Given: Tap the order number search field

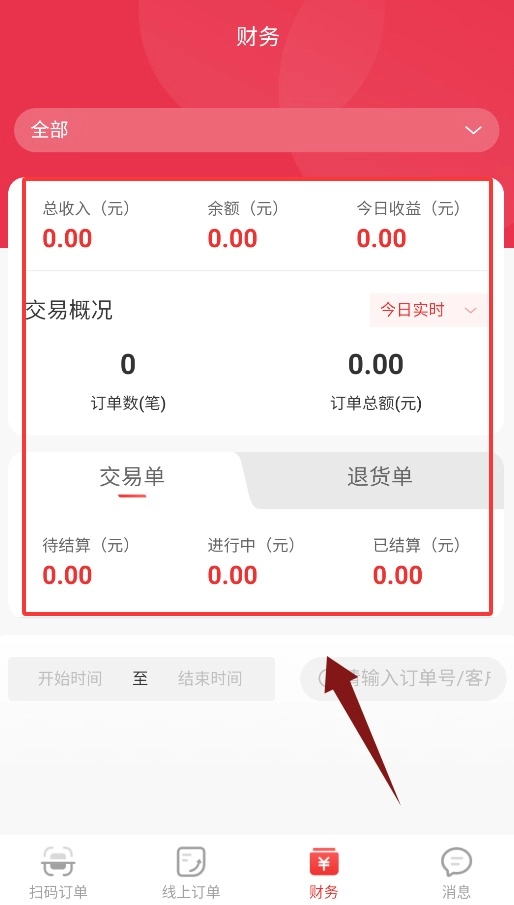Looking at the screenshot, I should (x=403, y=679).
